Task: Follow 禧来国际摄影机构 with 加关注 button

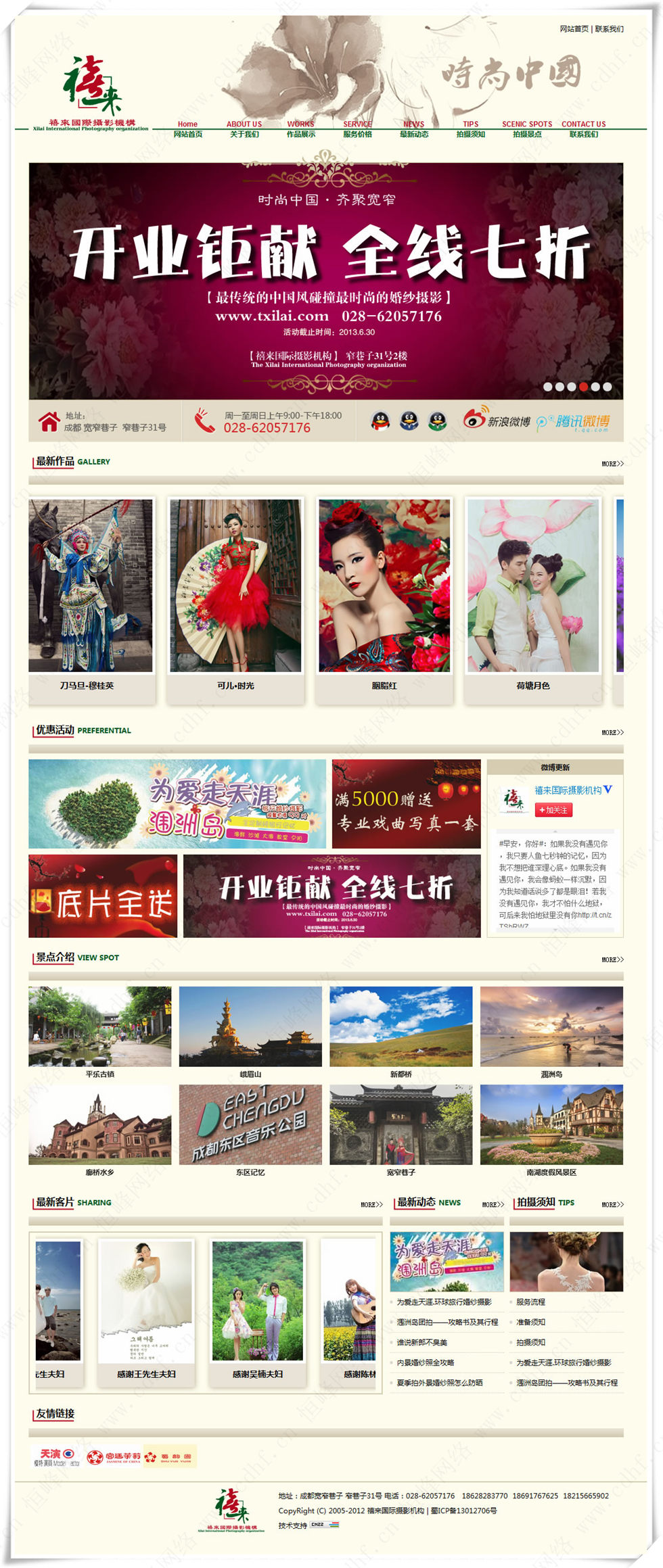Action: pos(553,809)
